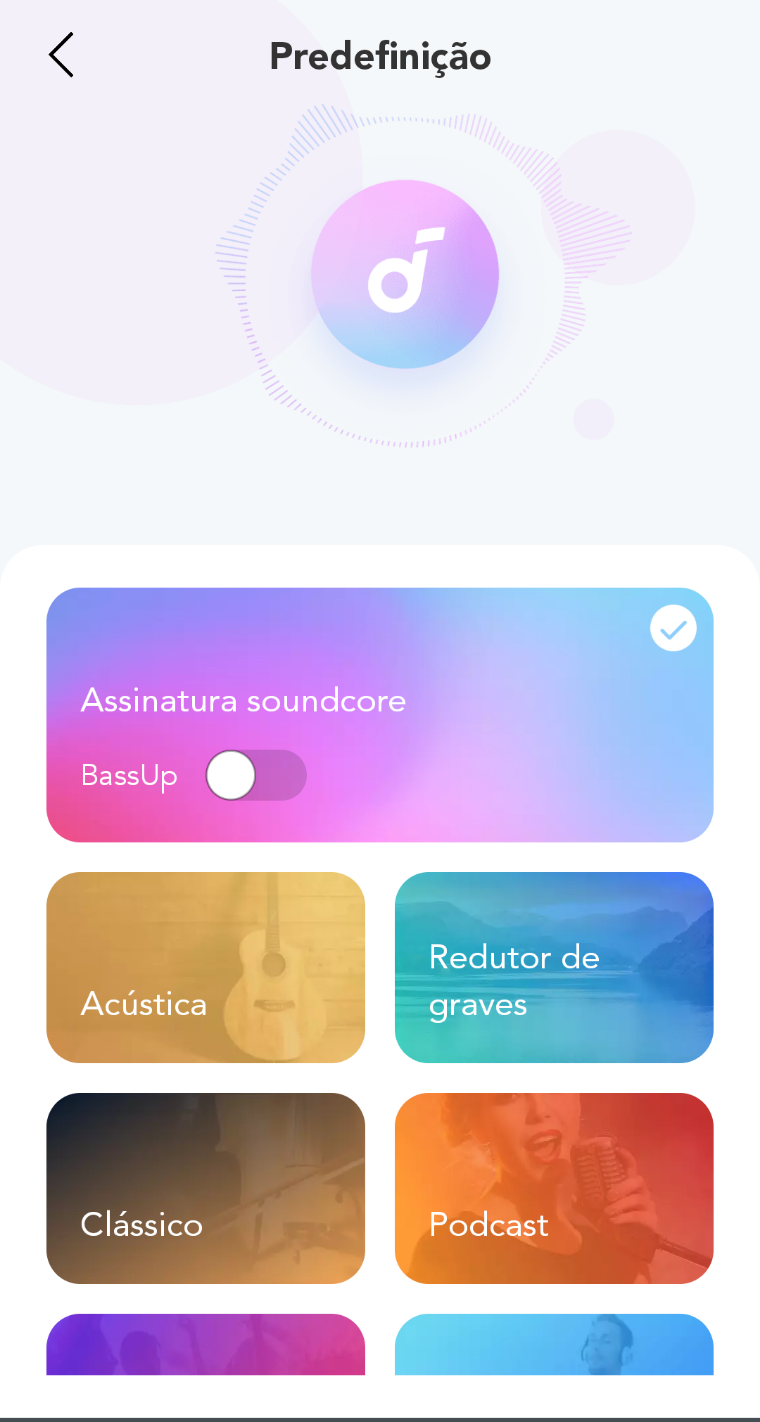760x1422 pixels.
Task: Go back from the Predefinição screen
Action: point(61,55)
